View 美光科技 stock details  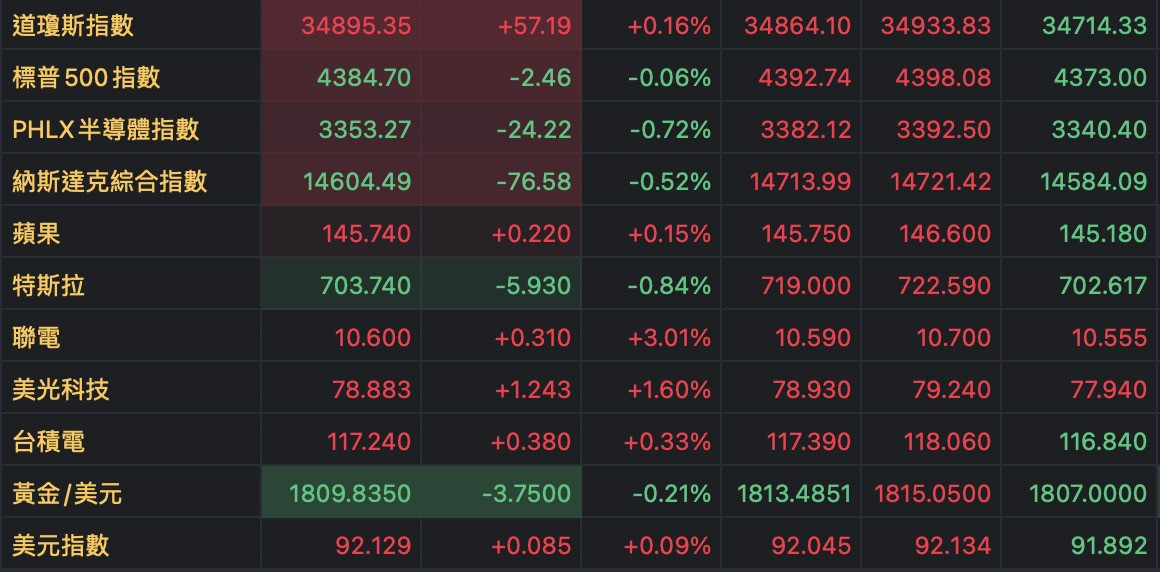(61, 389)
